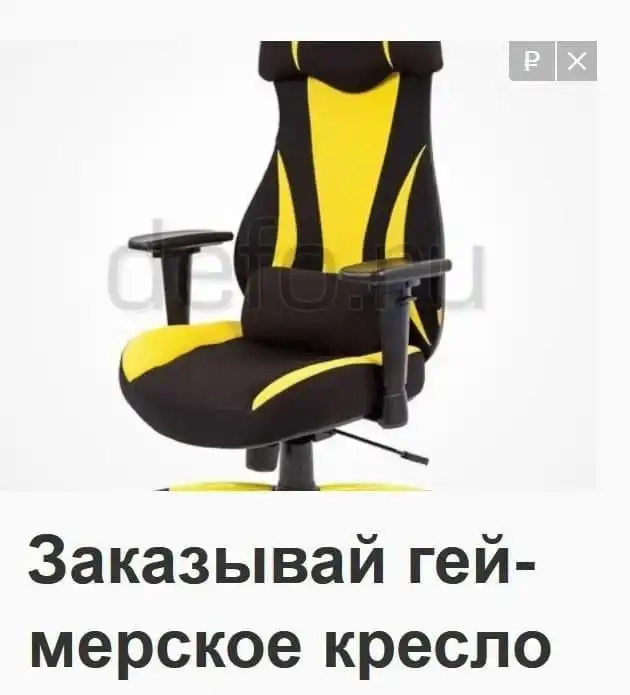Open the ruble ad info icon
630x695 pixels.
coord(532,61)
